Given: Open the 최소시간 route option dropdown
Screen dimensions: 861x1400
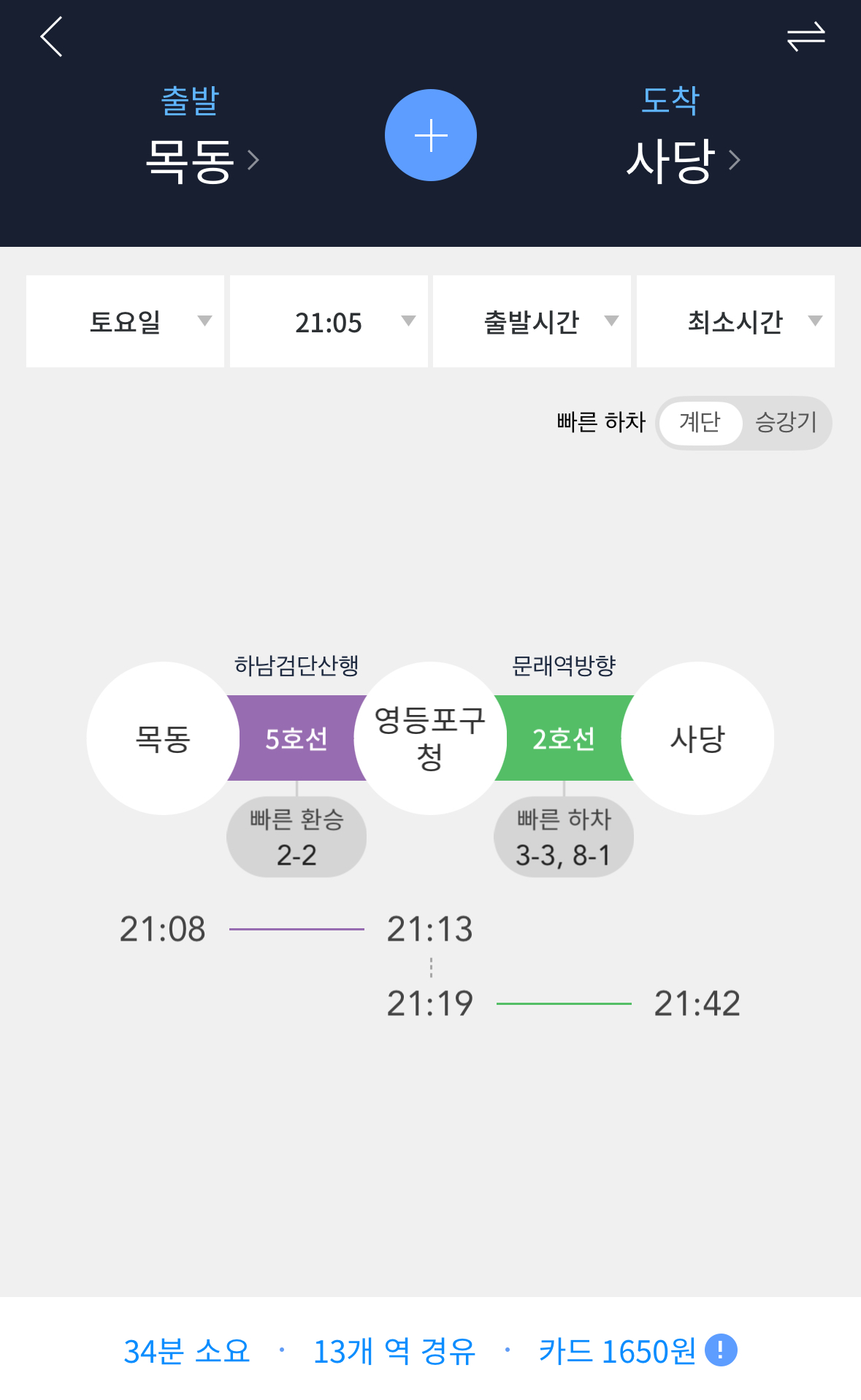Looking at the screenshot, I should pos(735,321).
